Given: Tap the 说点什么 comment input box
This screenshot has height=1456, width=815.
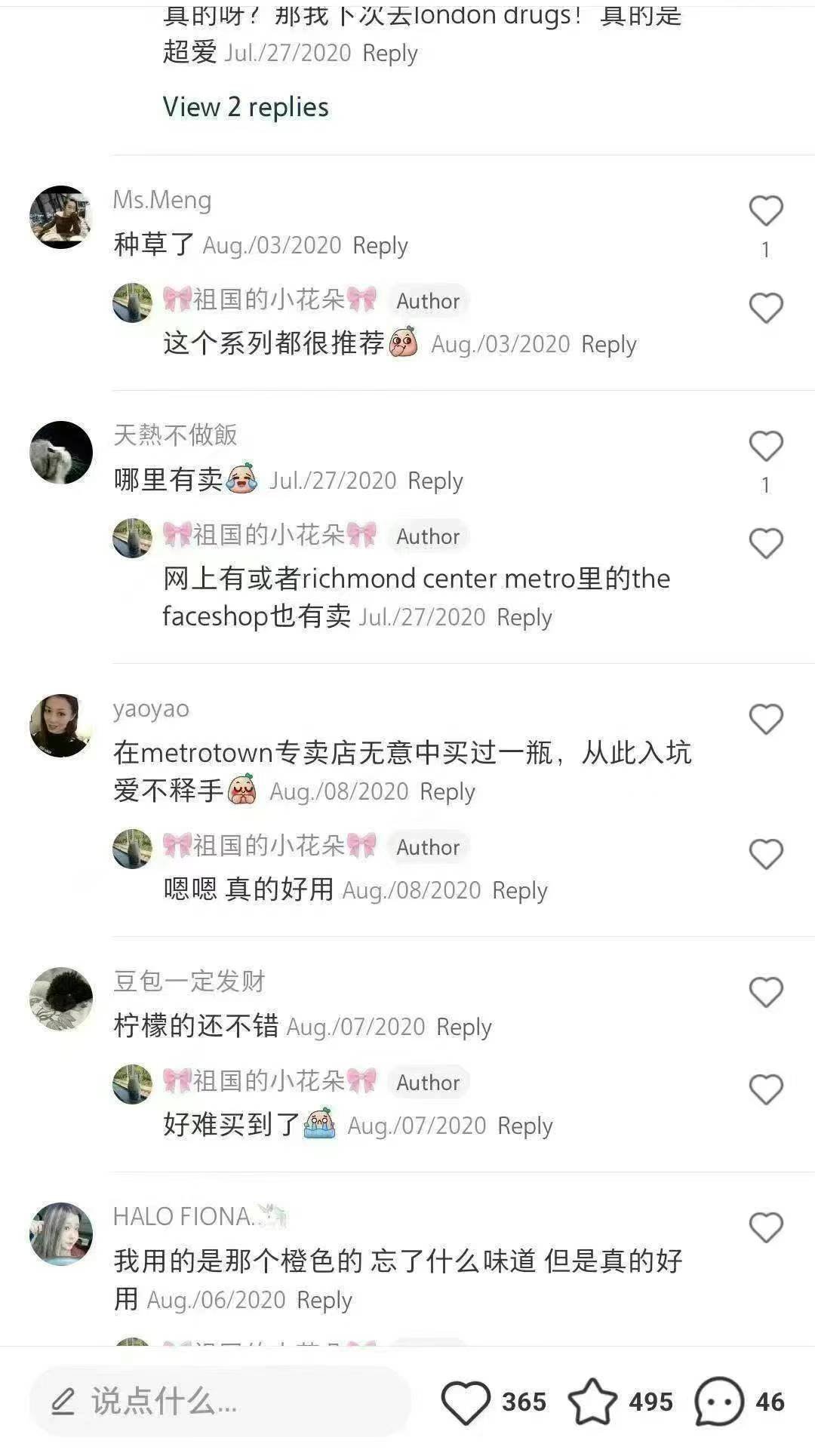Looking at the screenshot, I should [219, 1402].
